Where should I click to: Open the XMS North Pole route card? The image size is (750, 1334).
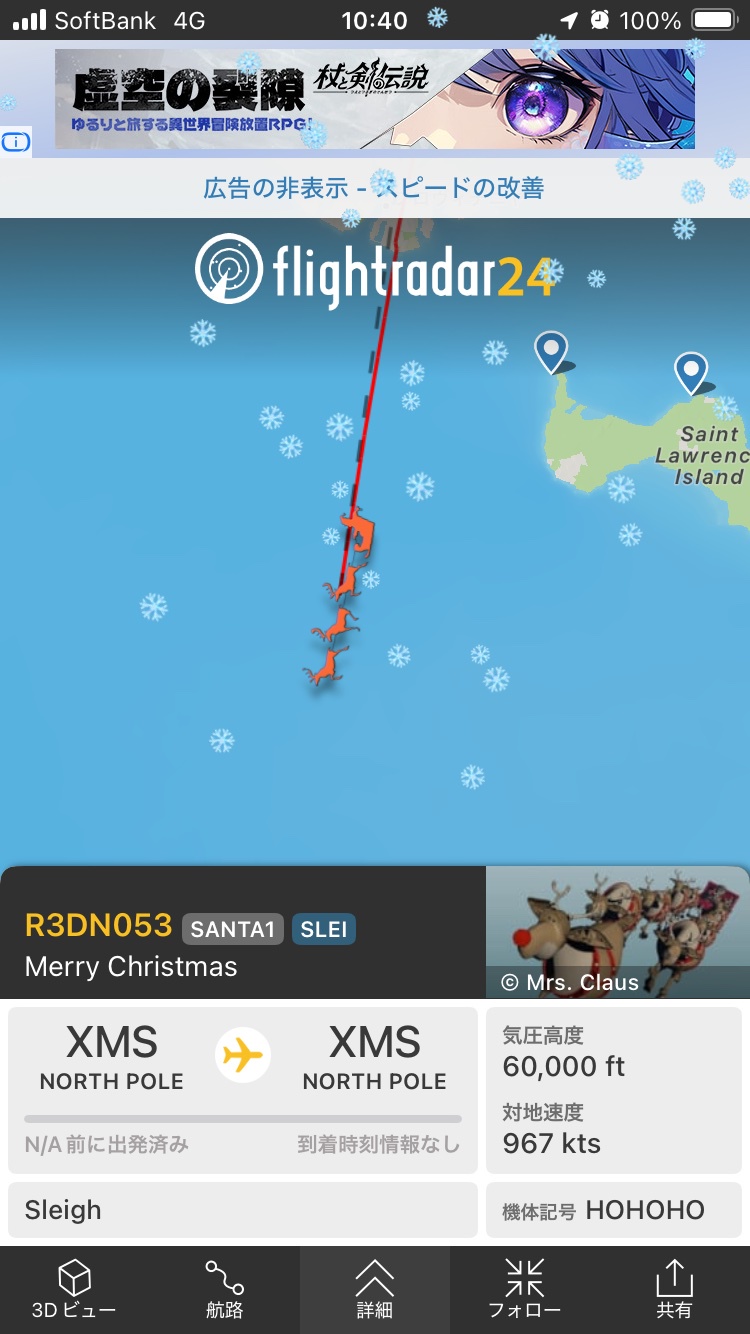pos(243,1089)
